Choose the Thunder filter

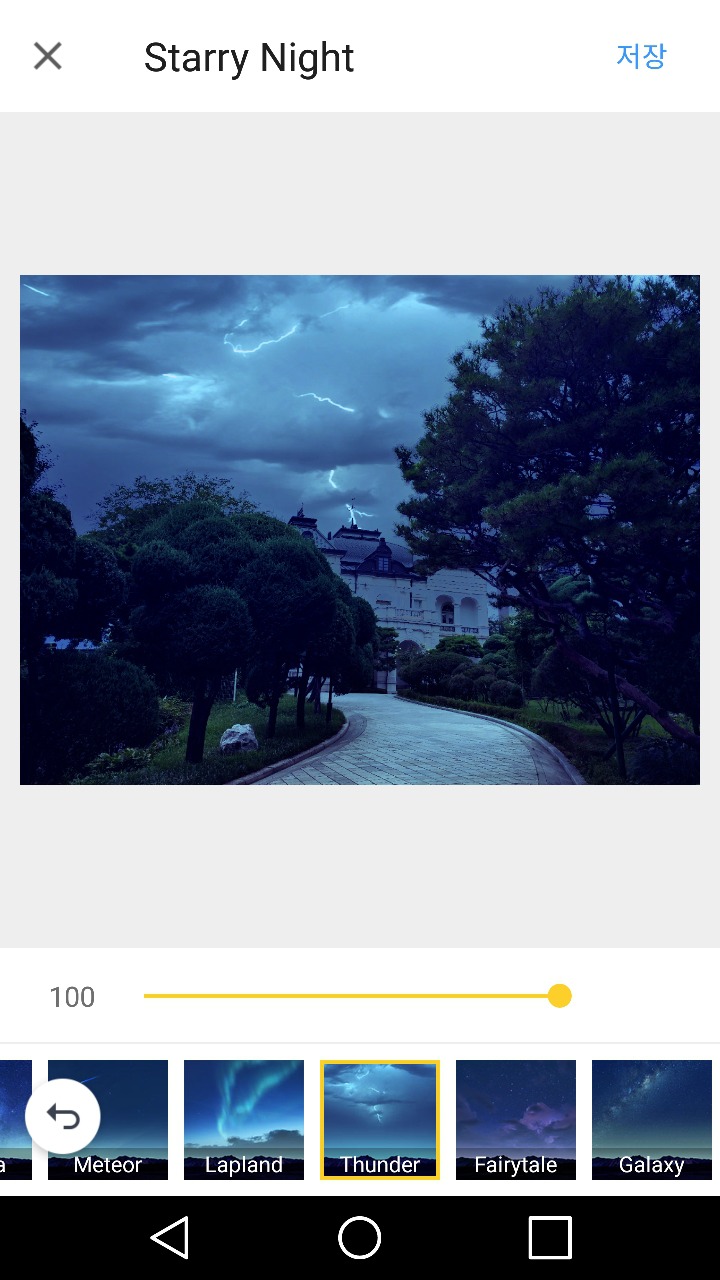pos(380,1120)
